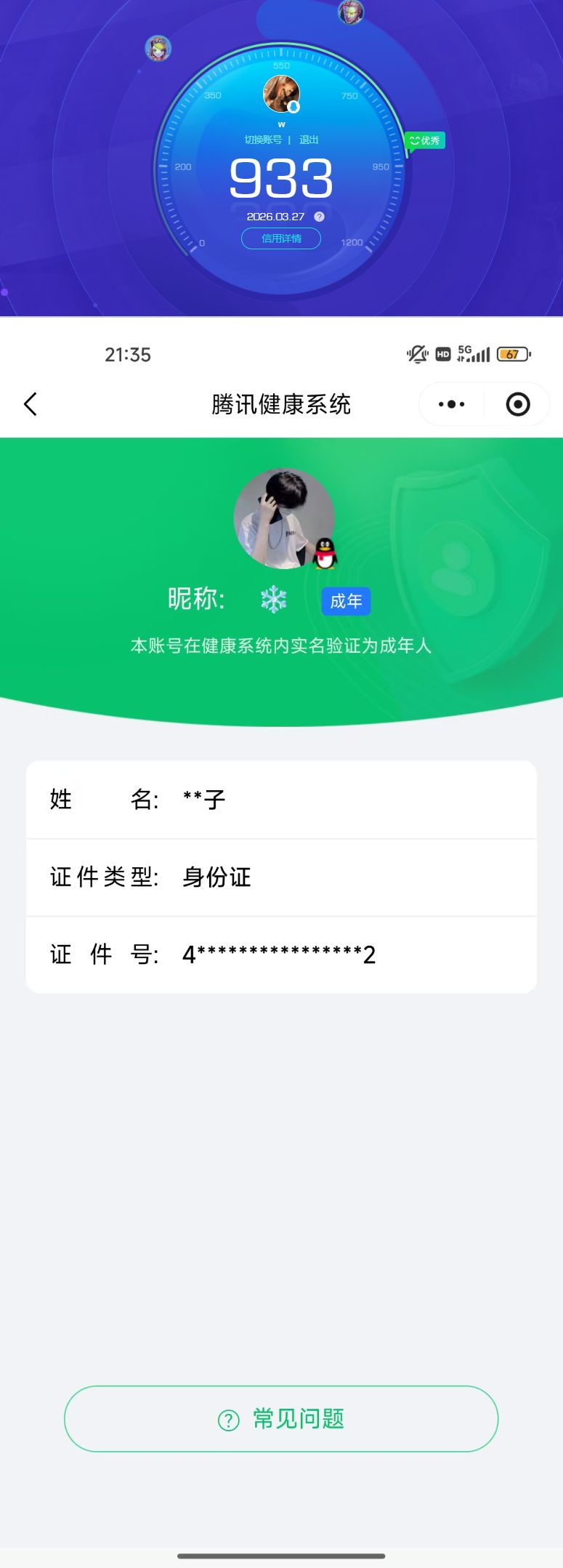Click the HD icon in the status bar
This screenshot has height=1568, width=563.
[442, 354]
